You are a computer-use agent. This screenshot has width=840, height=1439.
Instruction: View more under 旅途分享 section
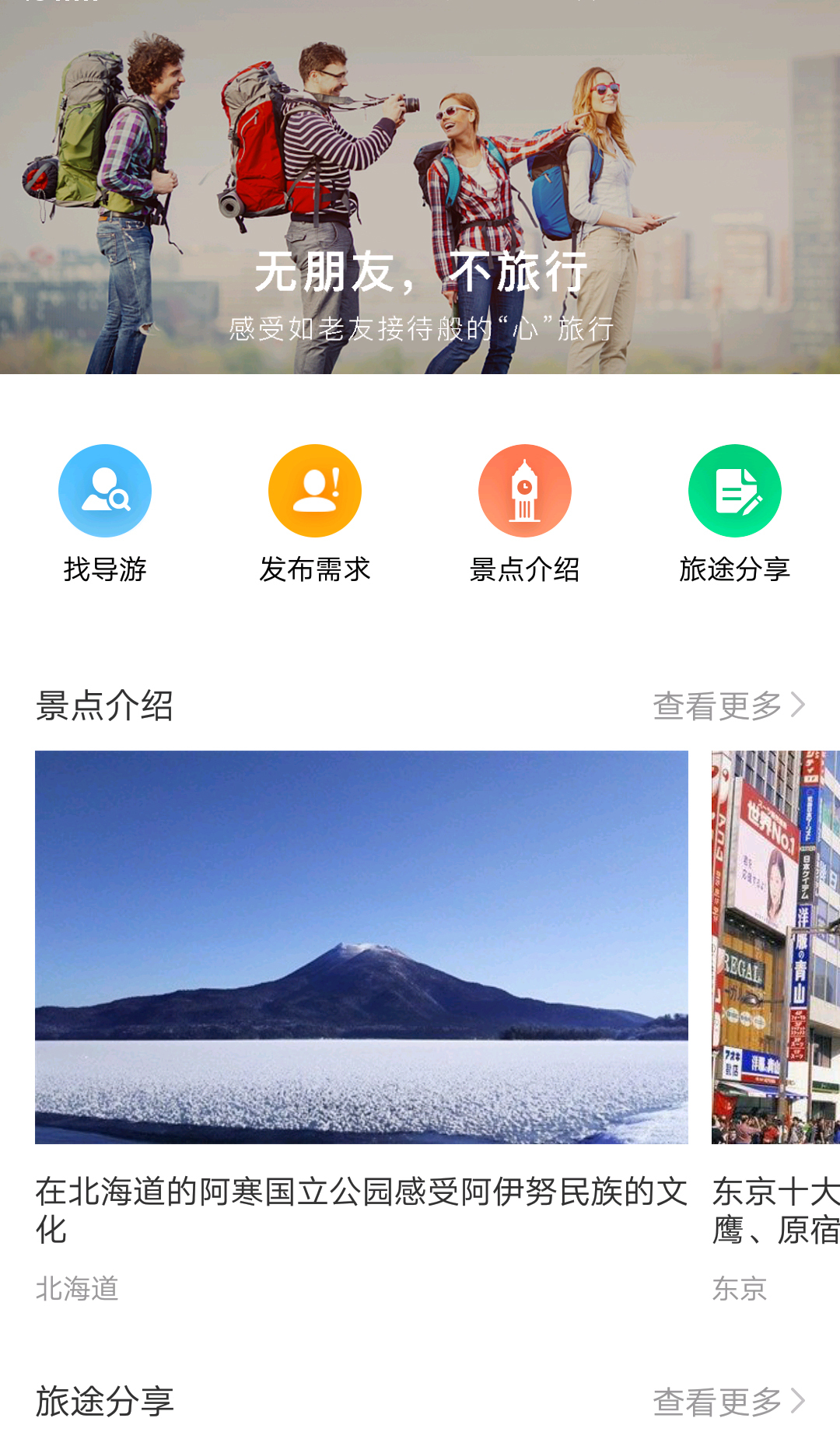[729, 1402]
